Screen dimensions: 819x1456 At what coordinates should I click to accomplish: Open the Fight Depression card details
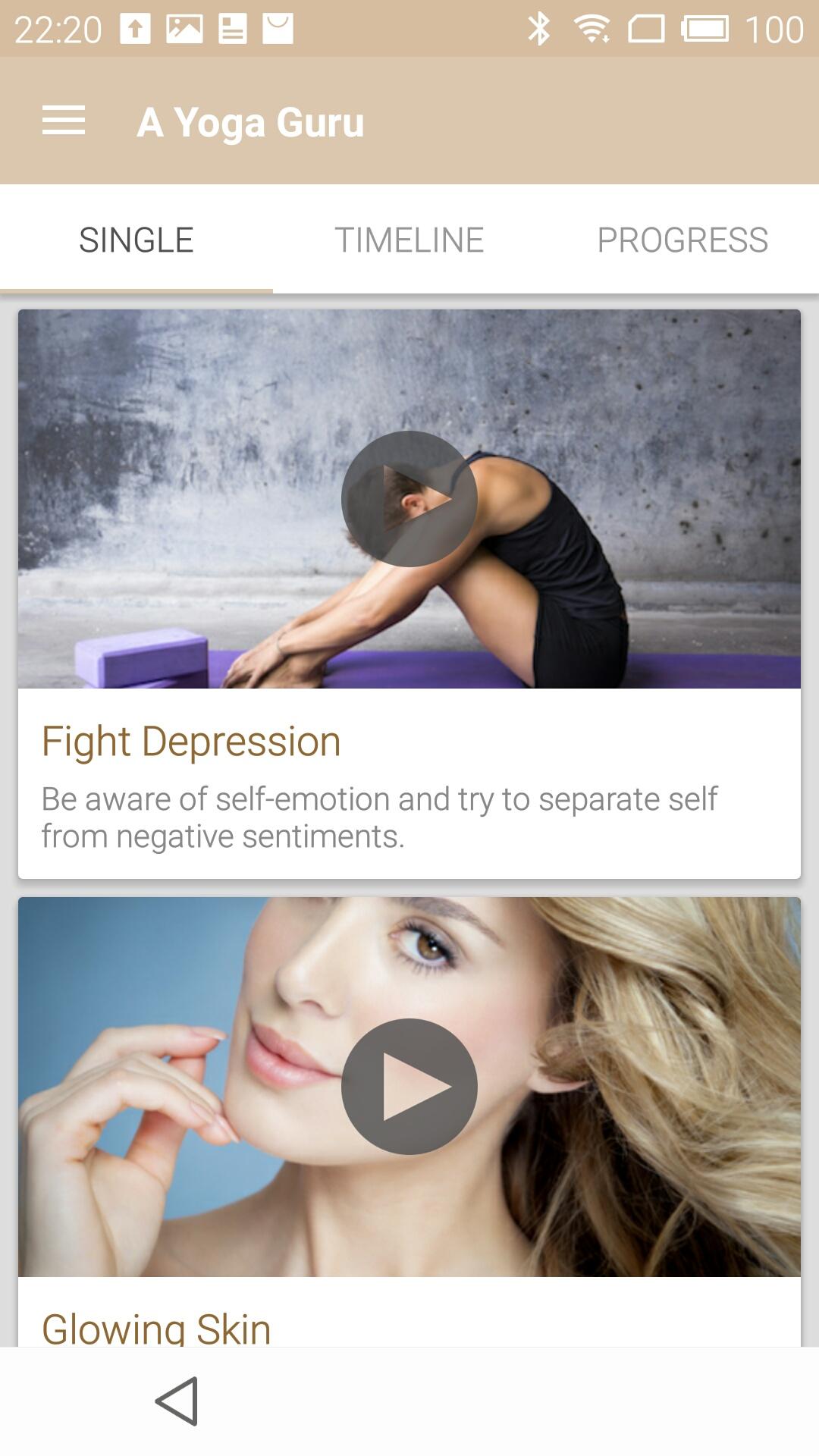point(409,783)
